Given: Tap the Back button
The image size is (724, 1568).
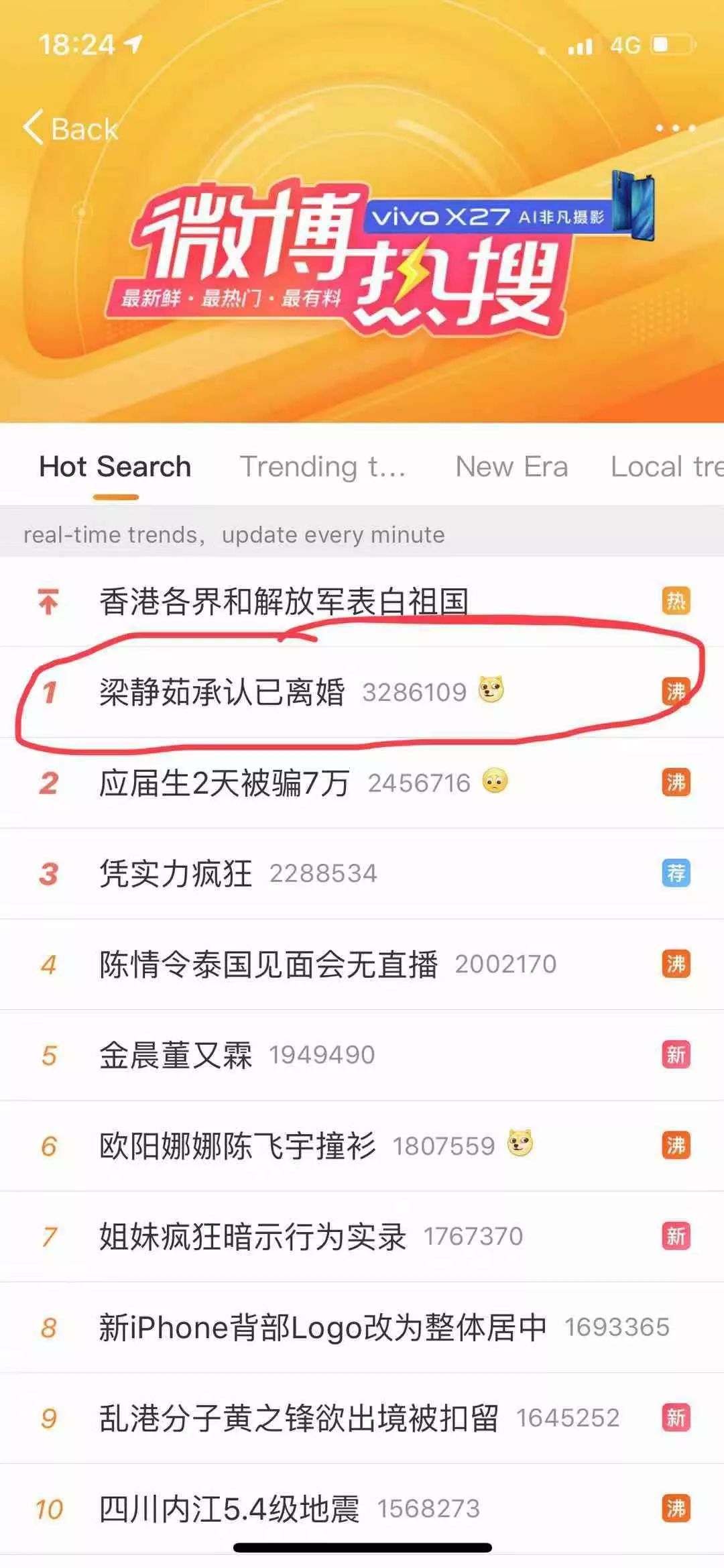Looking at the screenshot, I should coord(70,127).
